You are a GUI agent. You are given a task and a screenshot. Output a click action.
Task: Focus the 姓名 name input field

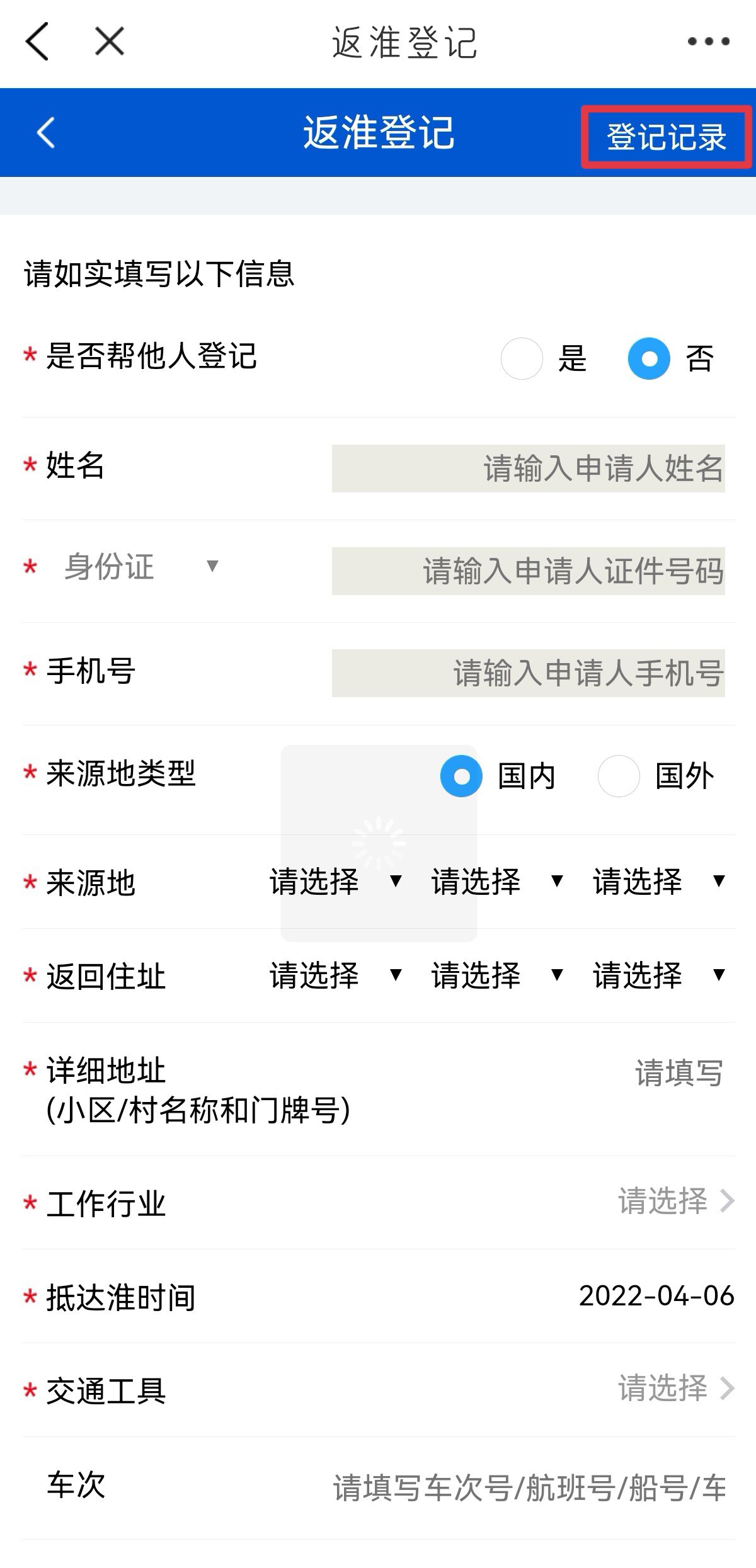(528, 469)
